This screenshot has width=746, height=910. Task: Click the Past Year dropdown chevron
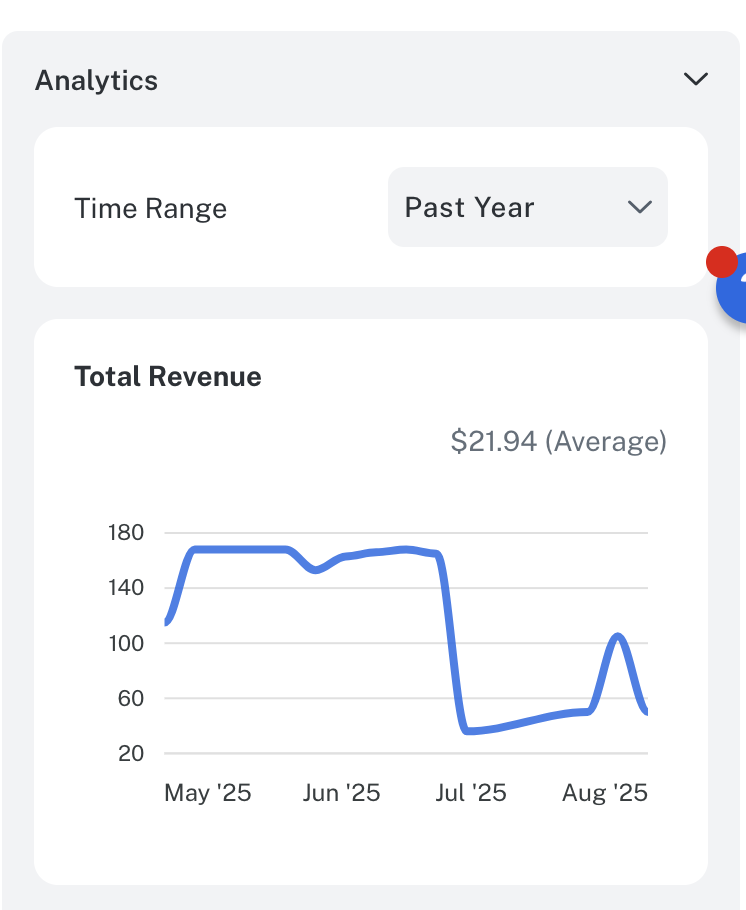click(x=639, y=207)
